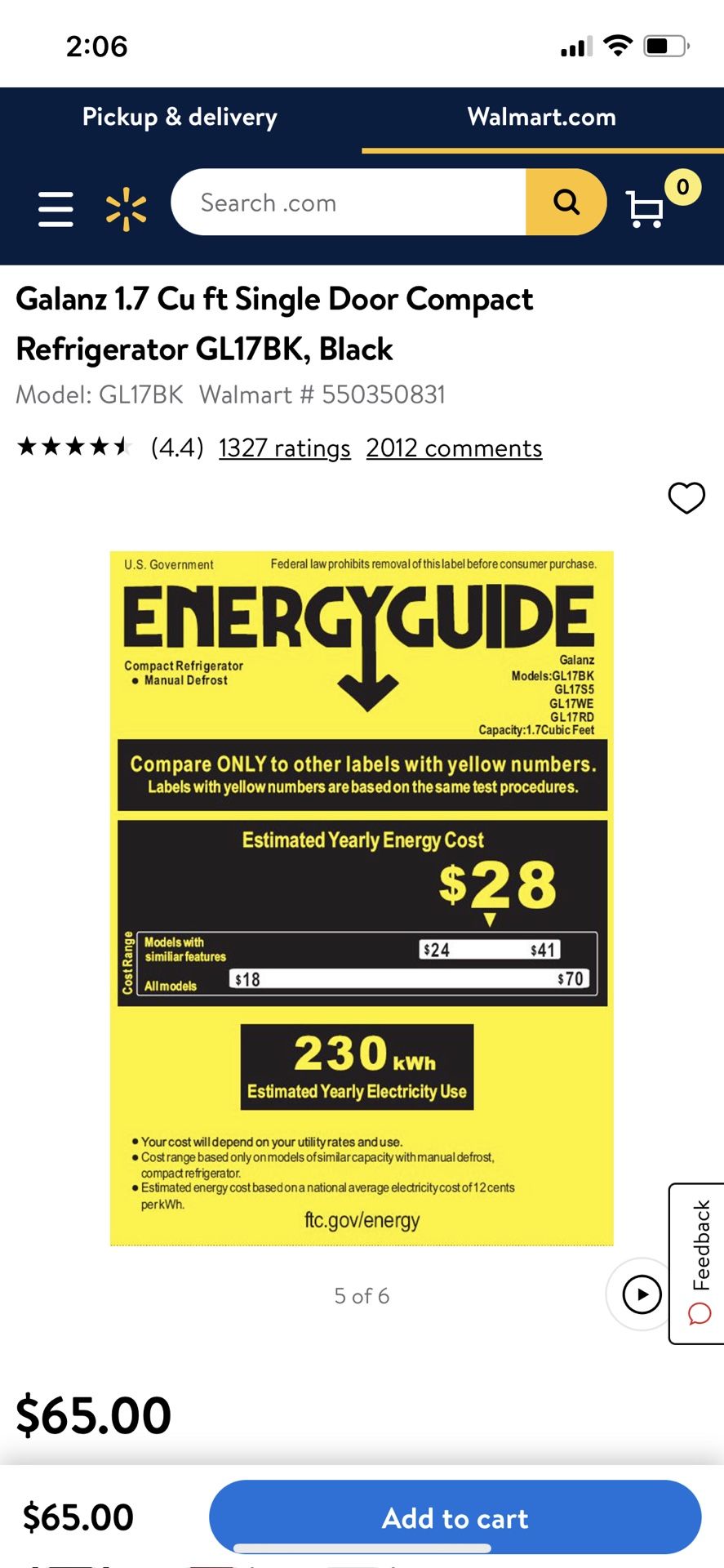Tap the Search .com field
Image resolution: width=724 pixels, height=1568 pixels.
coord(349,203)
